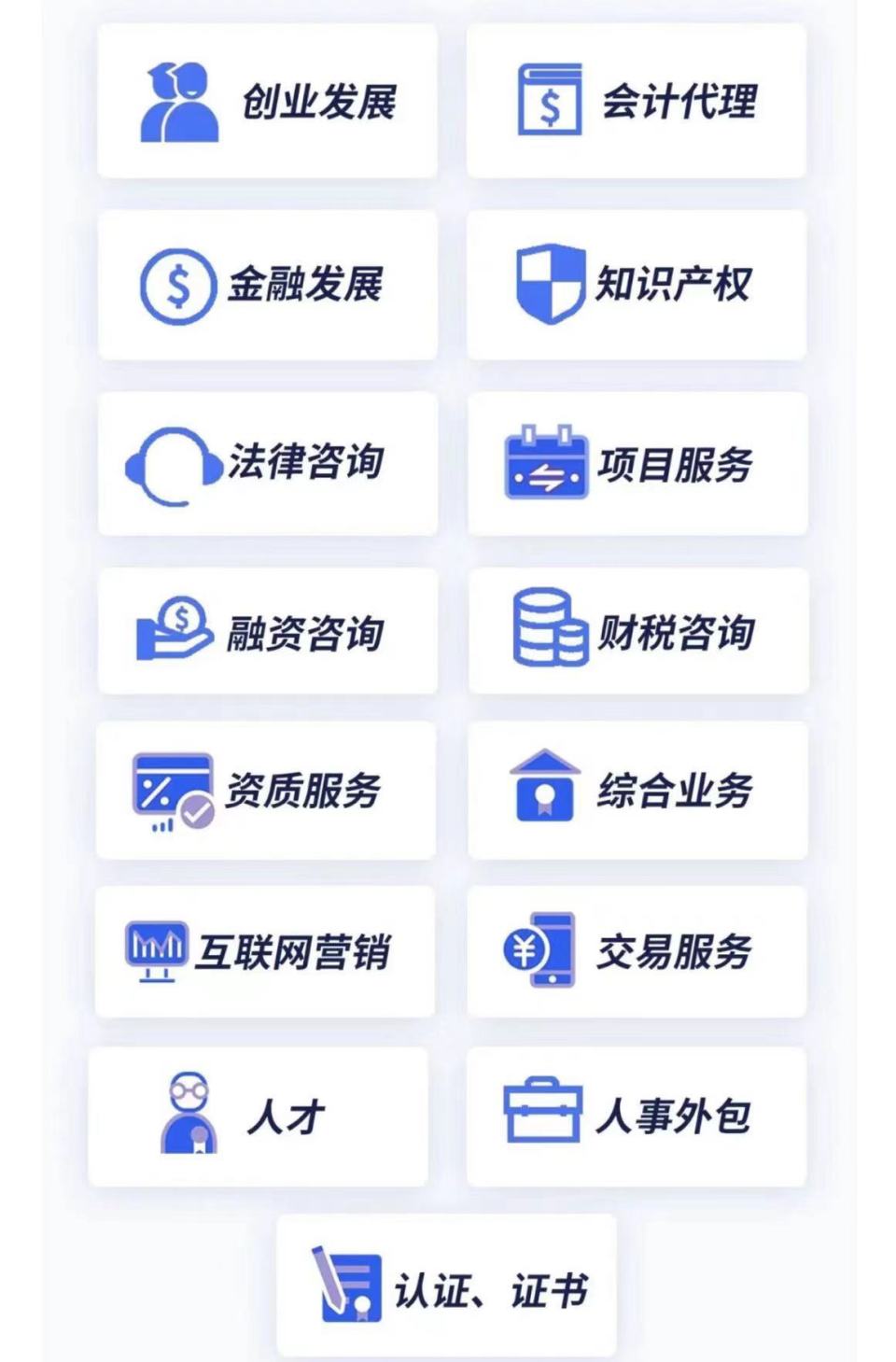Click the shield icon beside 知识产权

click(550, 283)
